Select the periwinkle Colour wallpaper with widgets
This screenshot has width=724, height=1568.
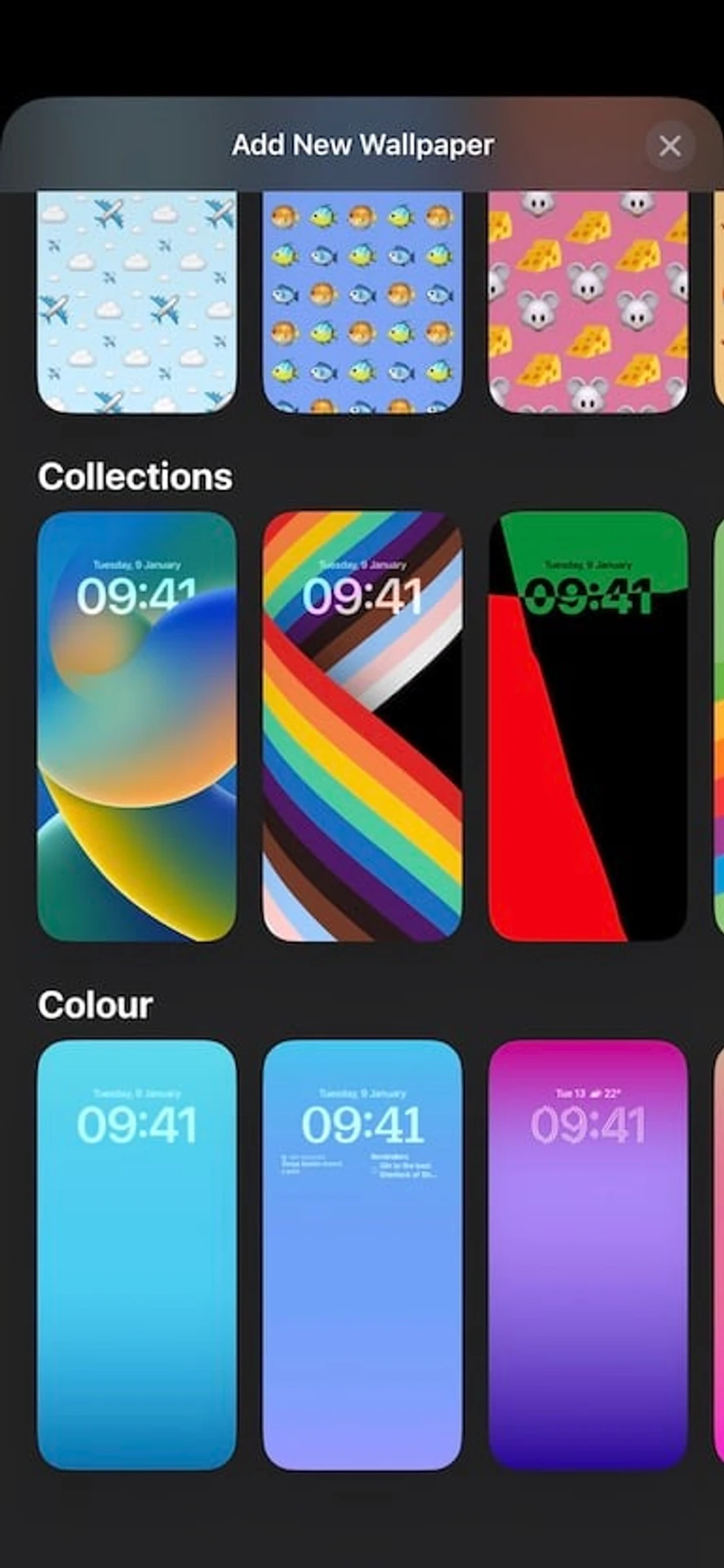click(362, 1254)
